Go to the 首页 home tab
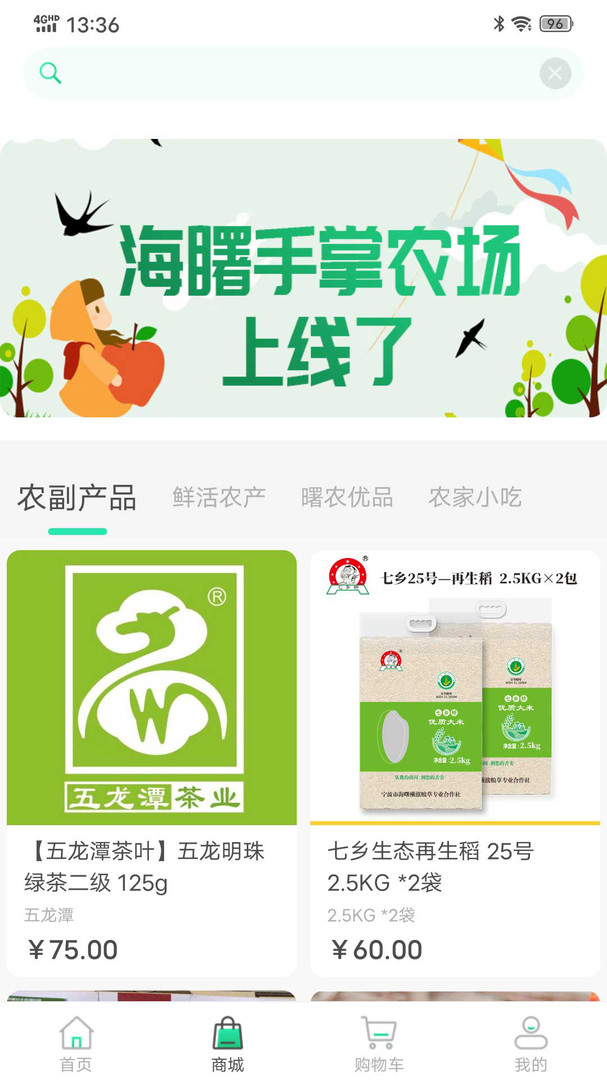 (x=76, y=1043)
